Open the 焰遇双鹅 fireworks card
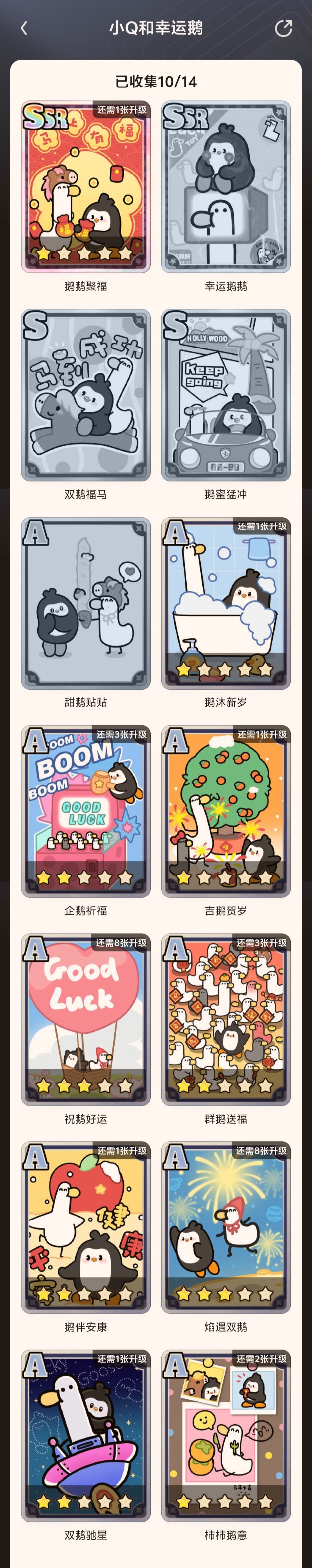The image size is (312, 1568). point(226,1227)
